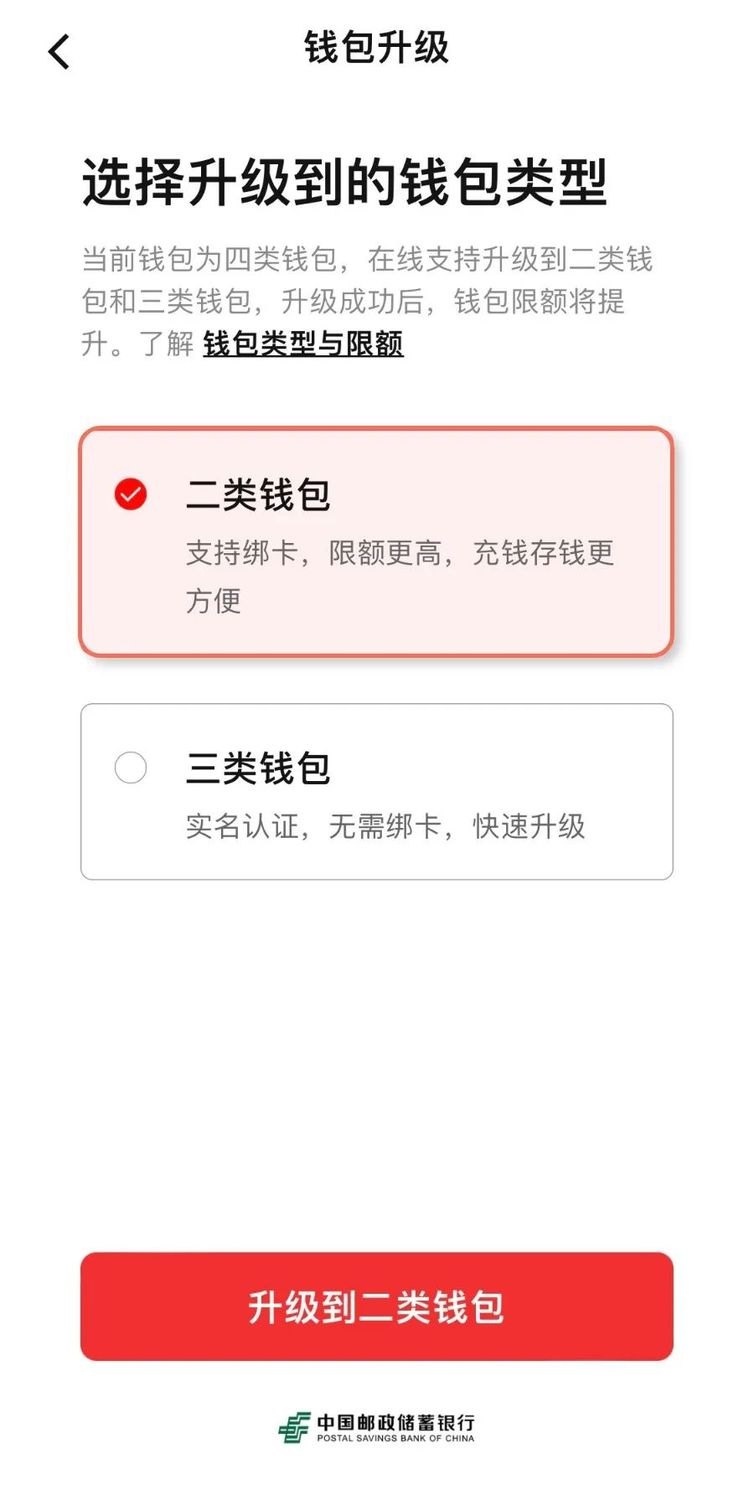Tap the 升级到二类钱包 button
The image size is (754, 1500).
(x=376, y=1306)
